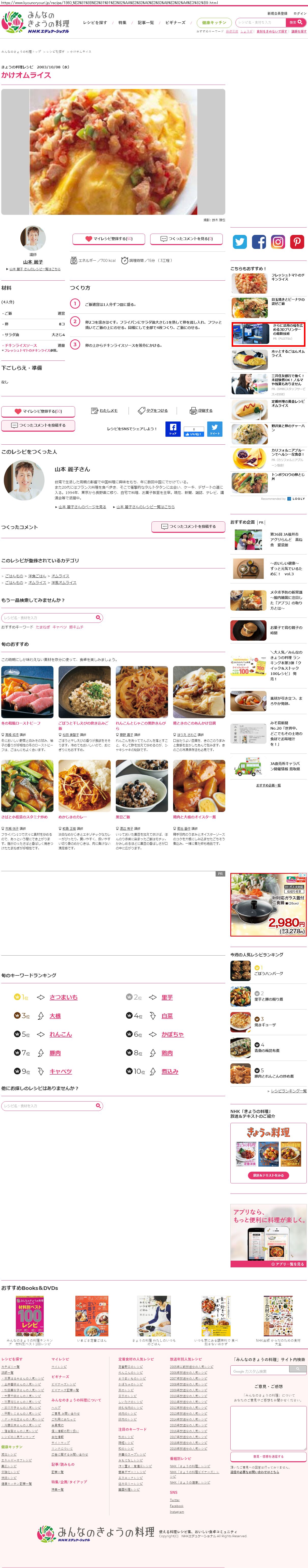Screen dimensions: 308x1568
Task: Register recipe with top マイレシピ登録する button
Action: [108, 239]
